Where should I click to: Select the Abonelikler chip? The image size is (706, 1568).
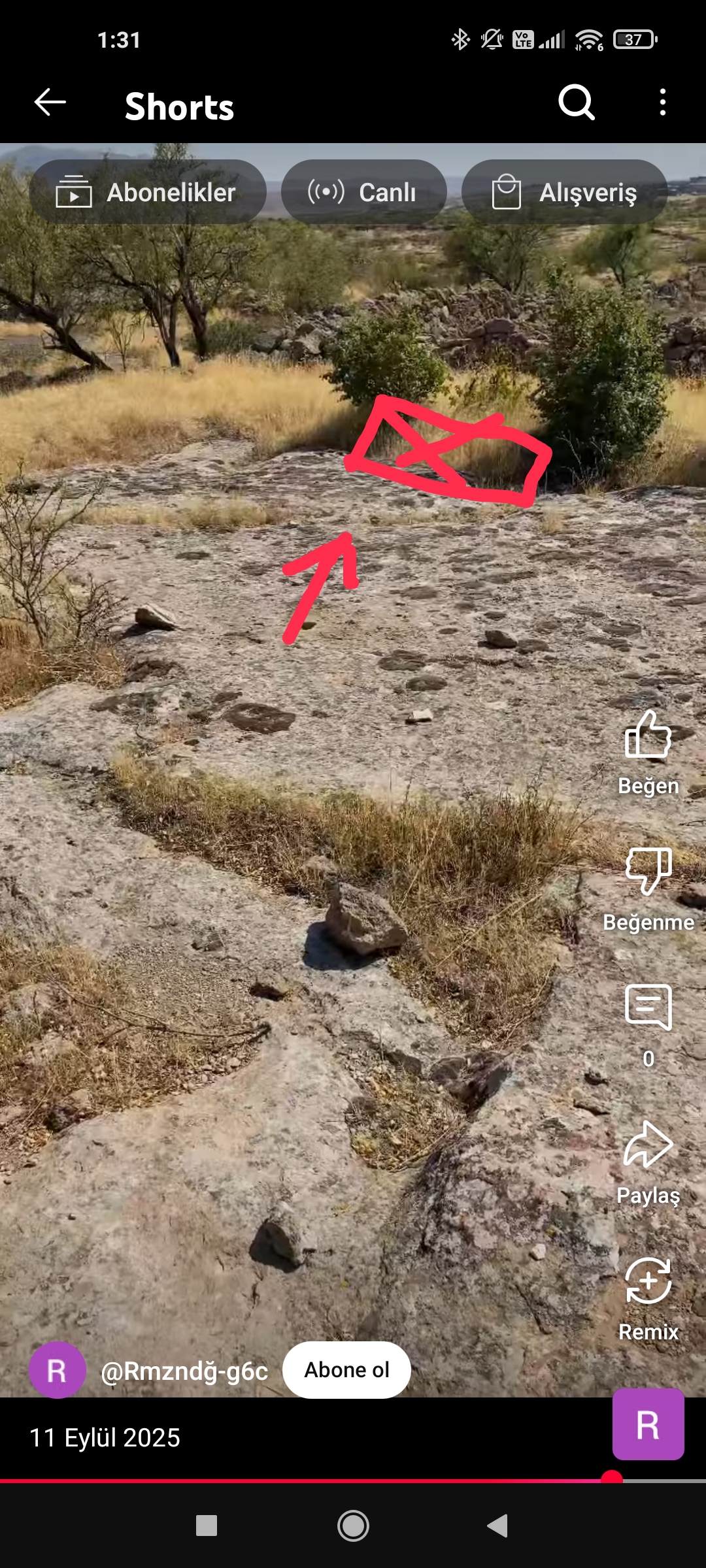148,192
